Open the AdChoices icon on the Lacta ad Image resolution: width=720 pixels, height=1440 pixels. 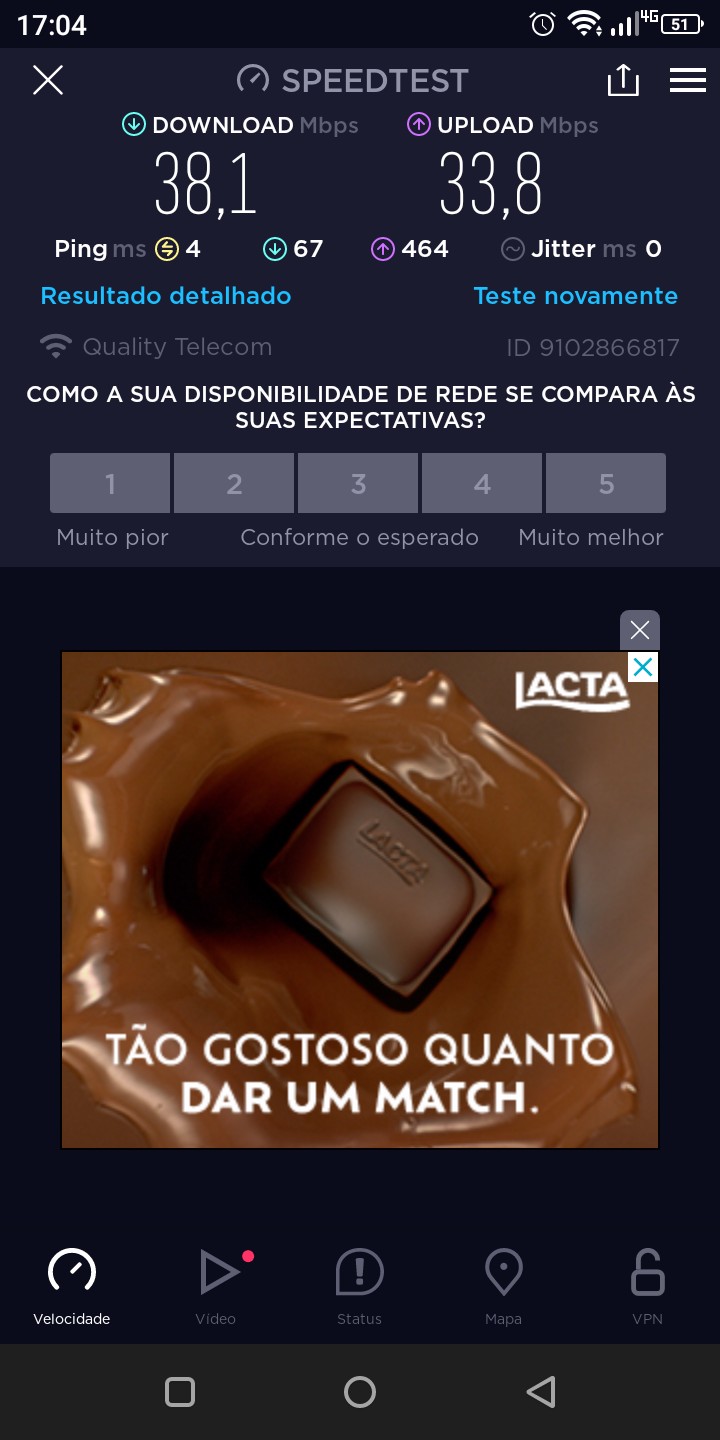[x=643, y=667]
